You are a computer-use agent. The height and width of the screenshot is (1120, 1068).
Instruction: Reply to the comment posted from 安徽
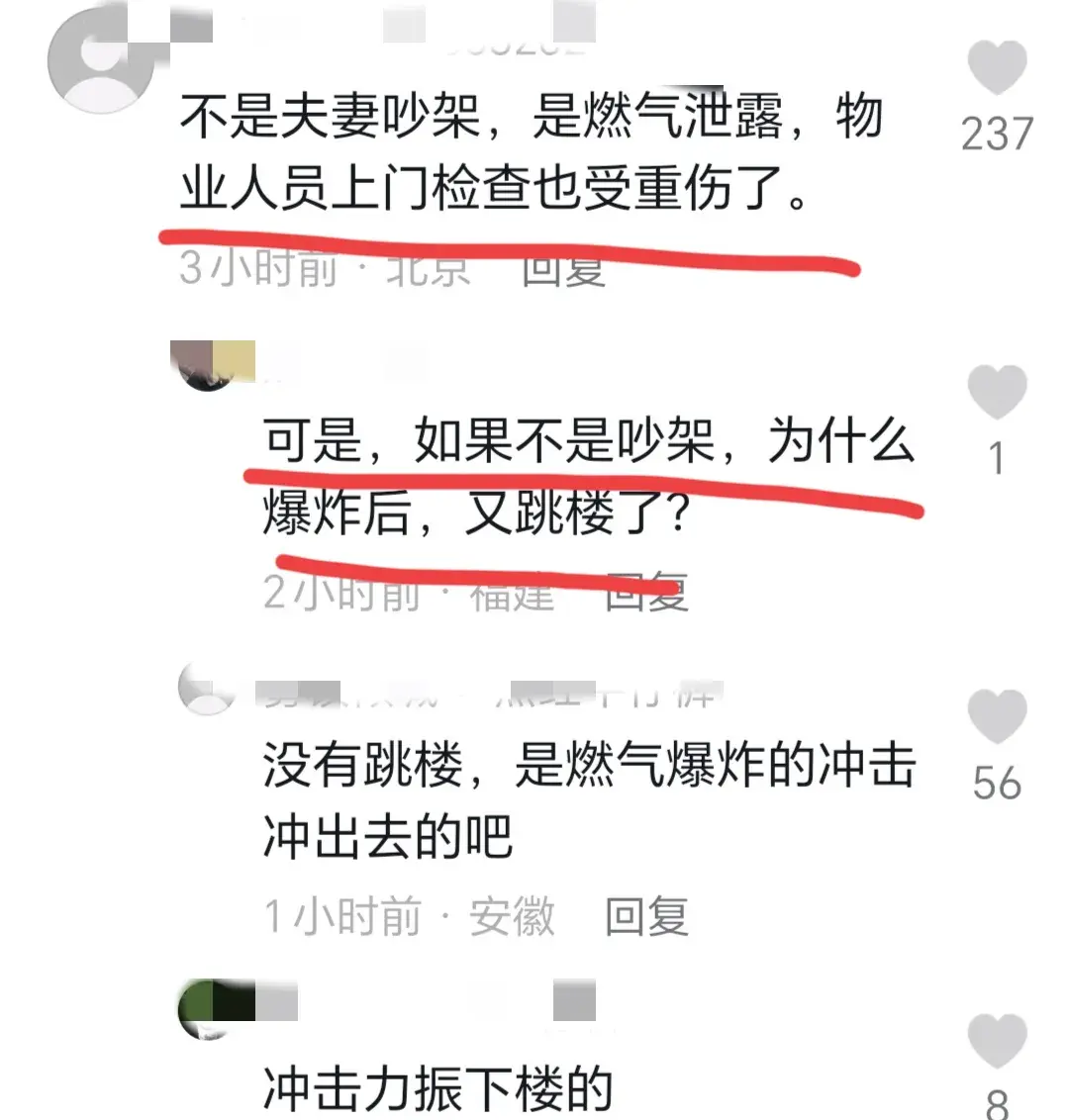pyautogui.click(x=646, y=916)
